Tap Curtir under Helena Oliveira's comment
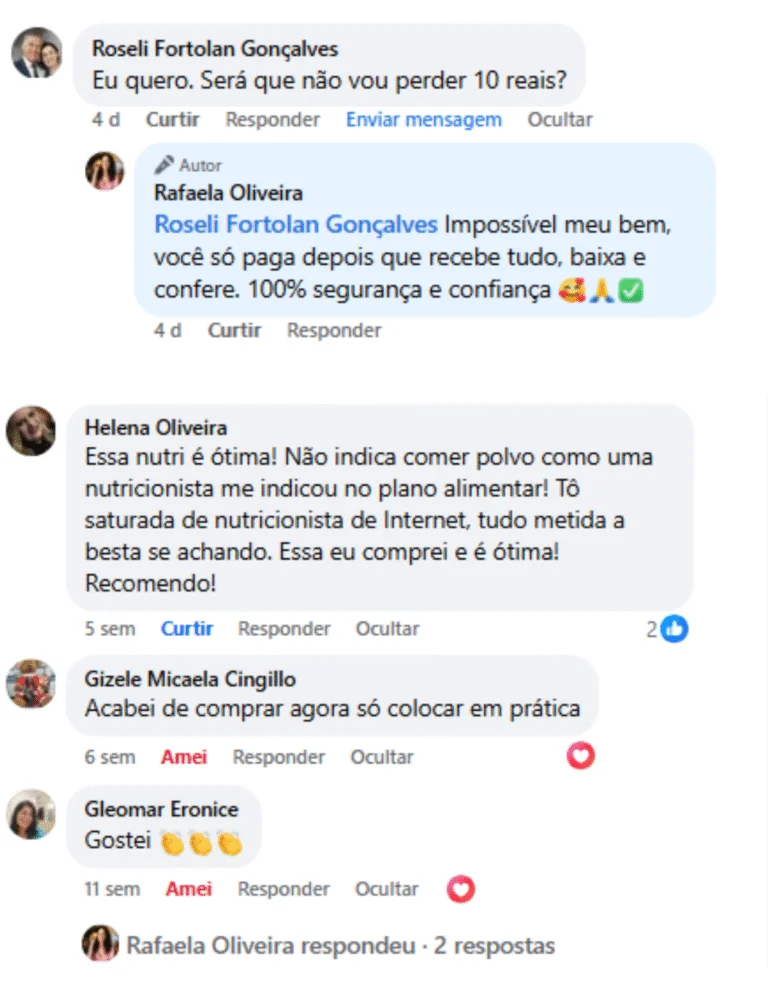The width and height of the screenshot is (768, 987). [x=187, y=629]
